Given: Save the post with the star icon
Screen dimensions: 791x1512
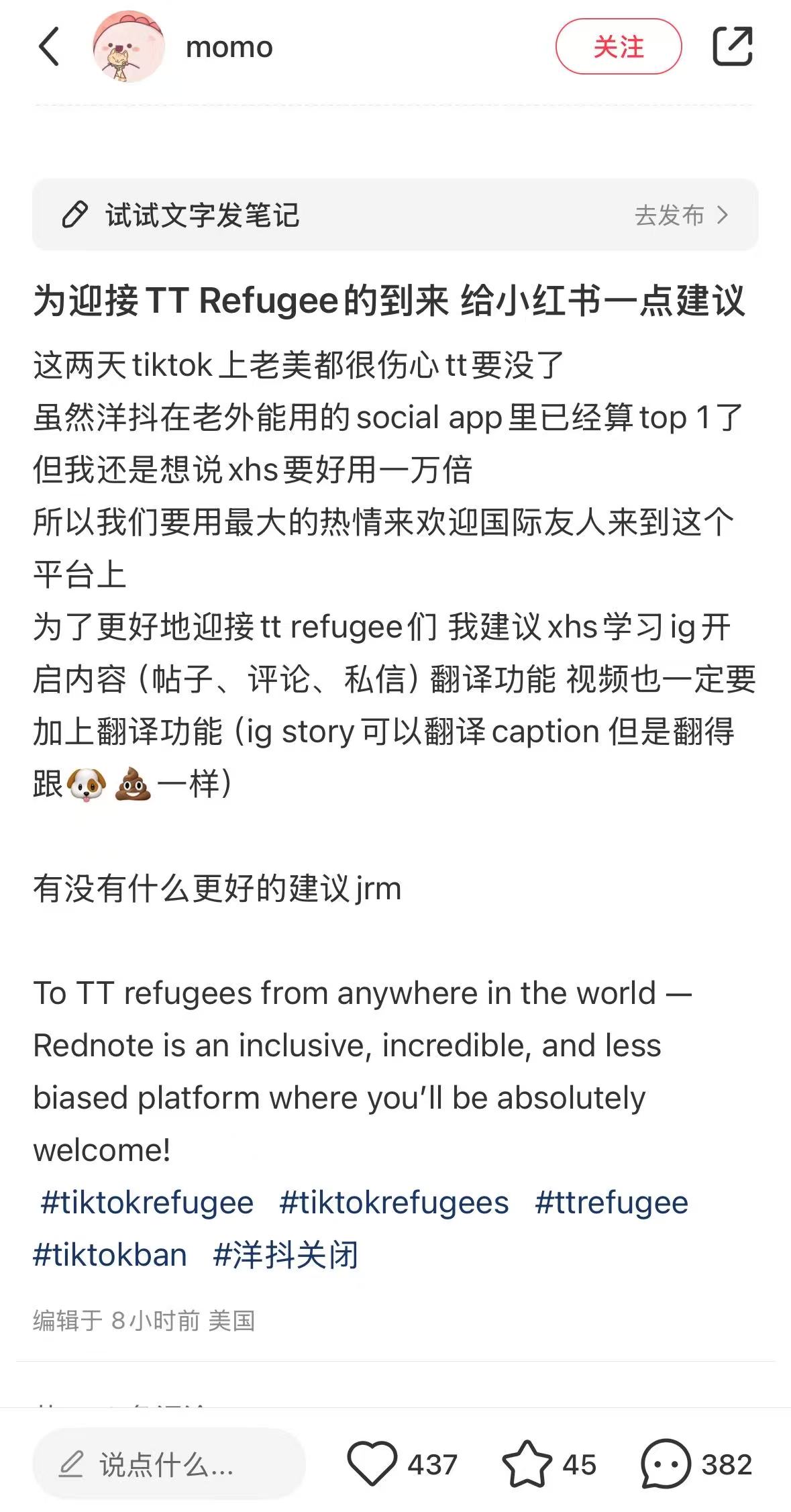Looking at the screenshot, I should pyautogui.click(x=527, y=1464).
